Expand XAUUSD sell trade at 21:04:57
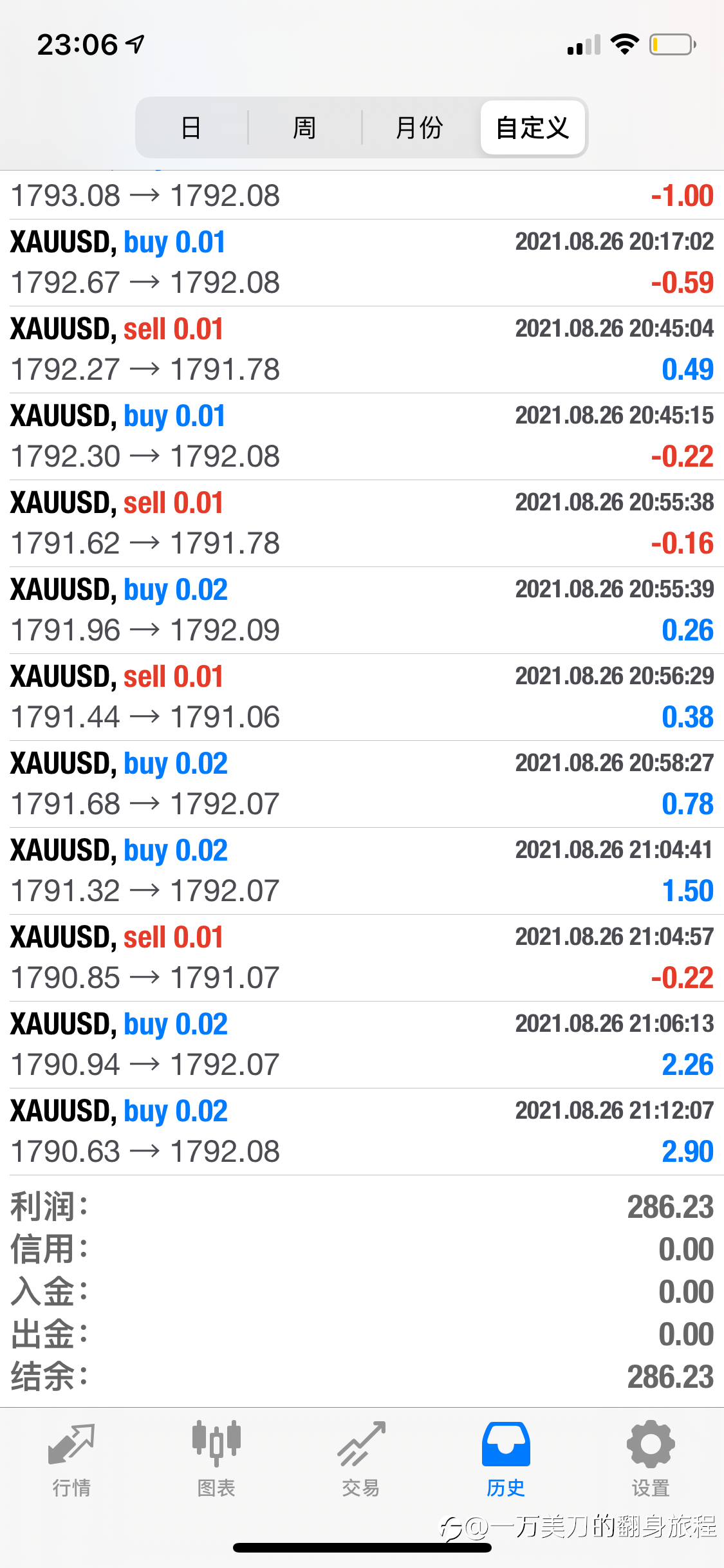 click(x=362, y=958)
